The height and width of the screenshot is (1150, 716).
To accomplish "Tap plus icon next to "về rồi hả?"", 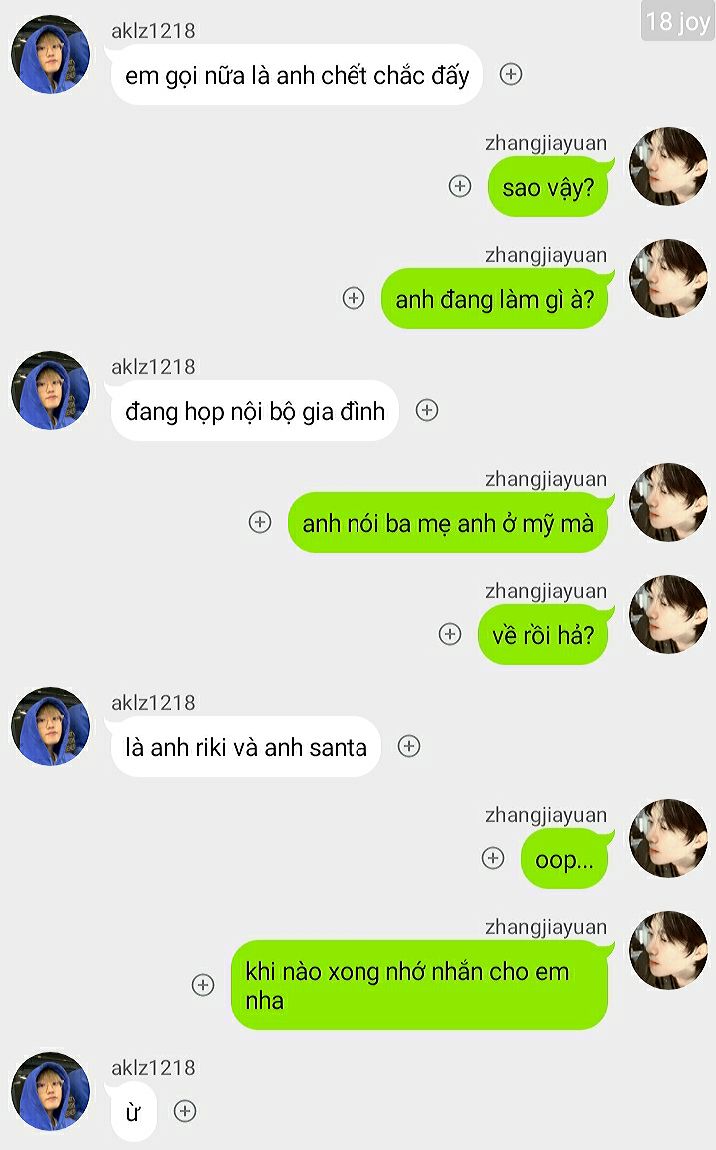I will point(451,634).
